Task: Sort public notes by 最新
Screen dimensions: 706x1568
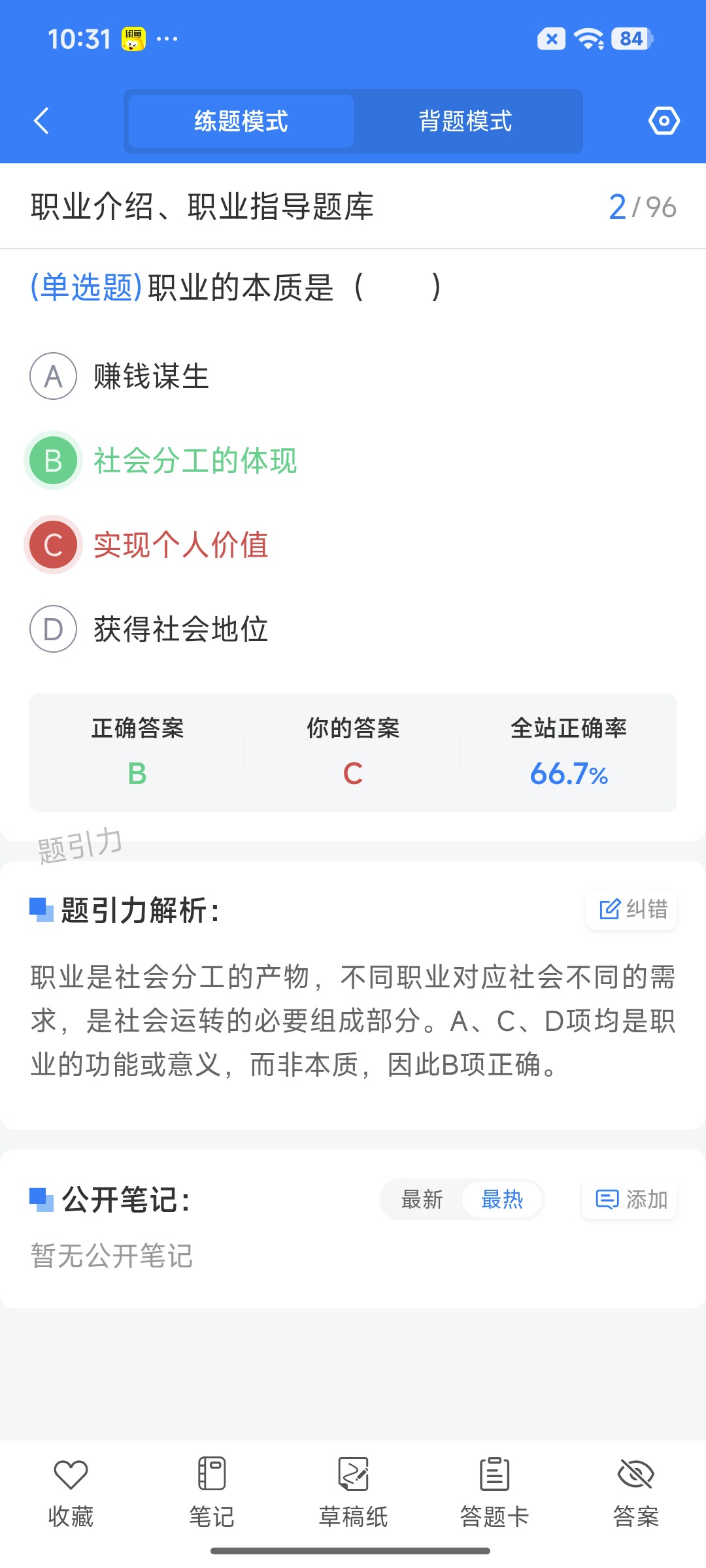Action: [x=422, y=1200]
